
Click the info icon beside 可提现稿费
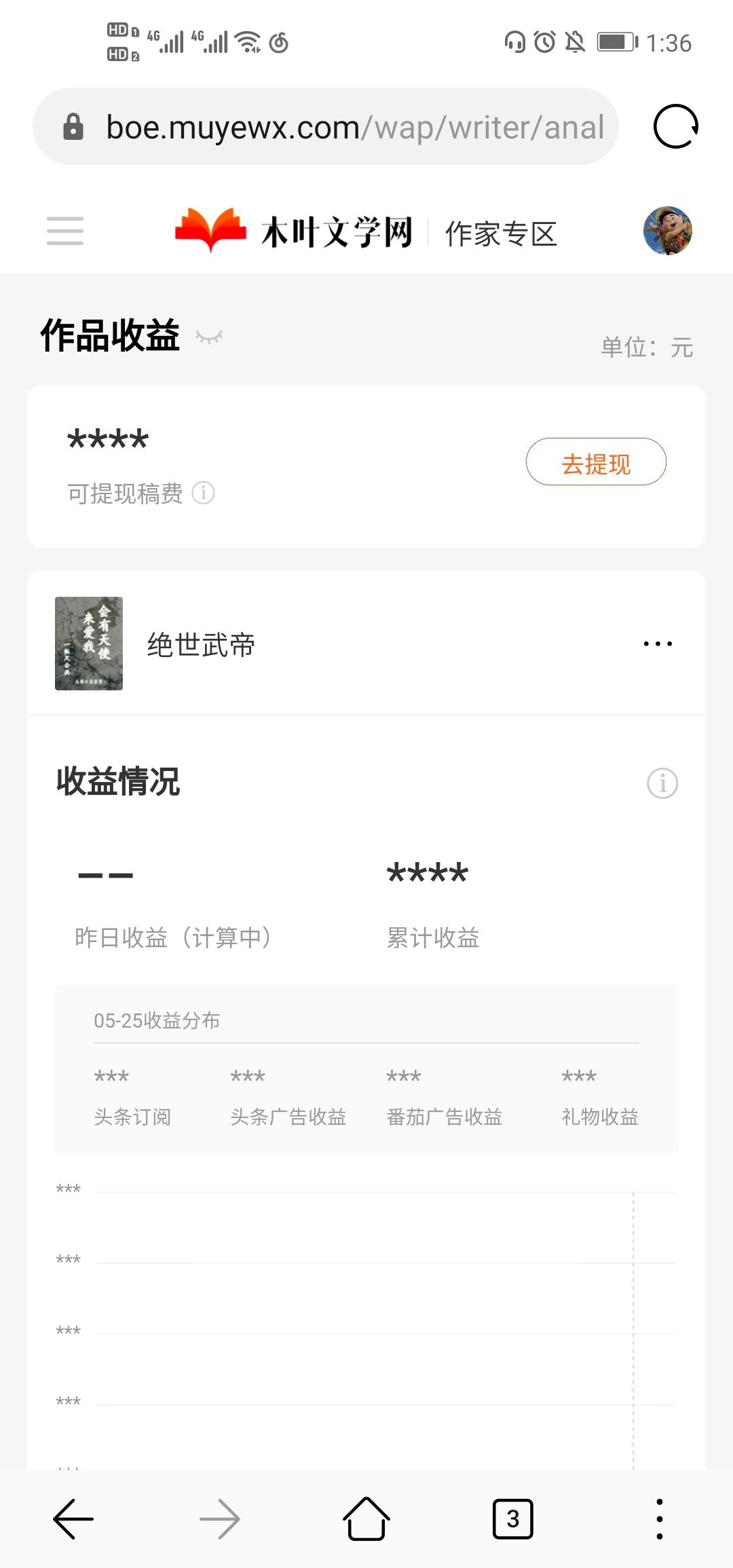pos(205,494)
